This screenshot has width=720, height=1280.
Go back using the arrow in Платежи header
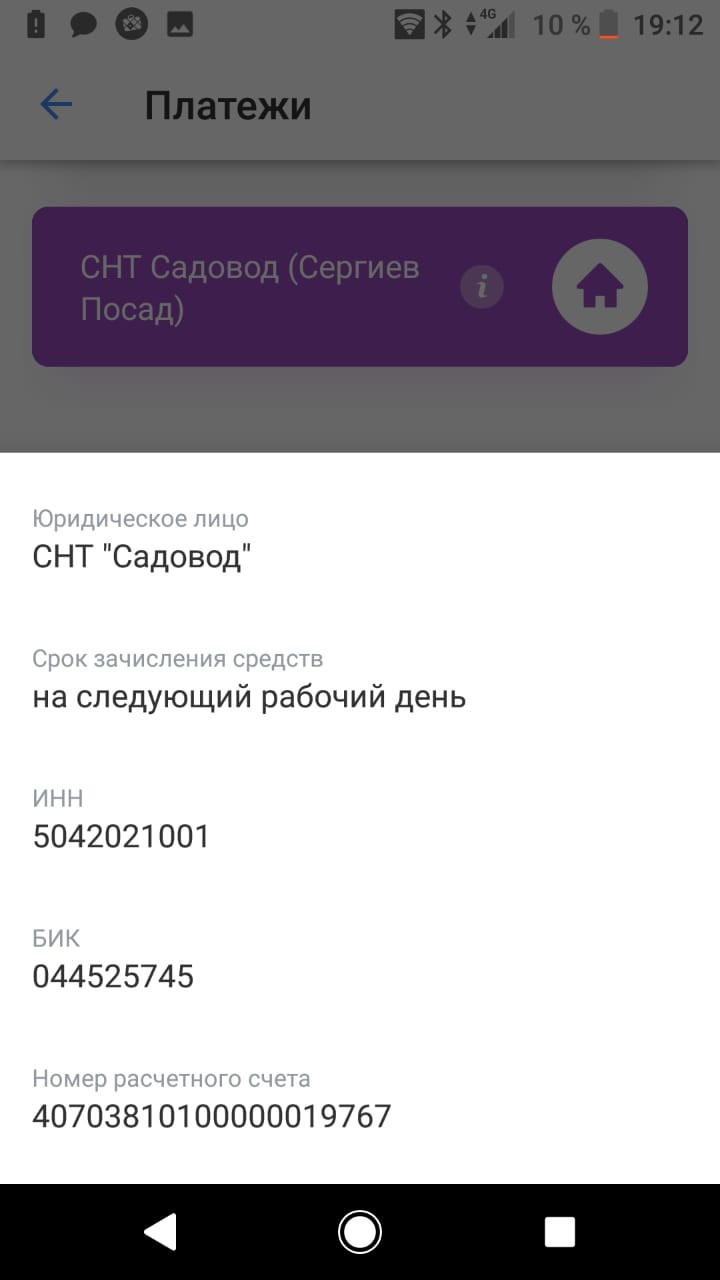coord(56,105)
